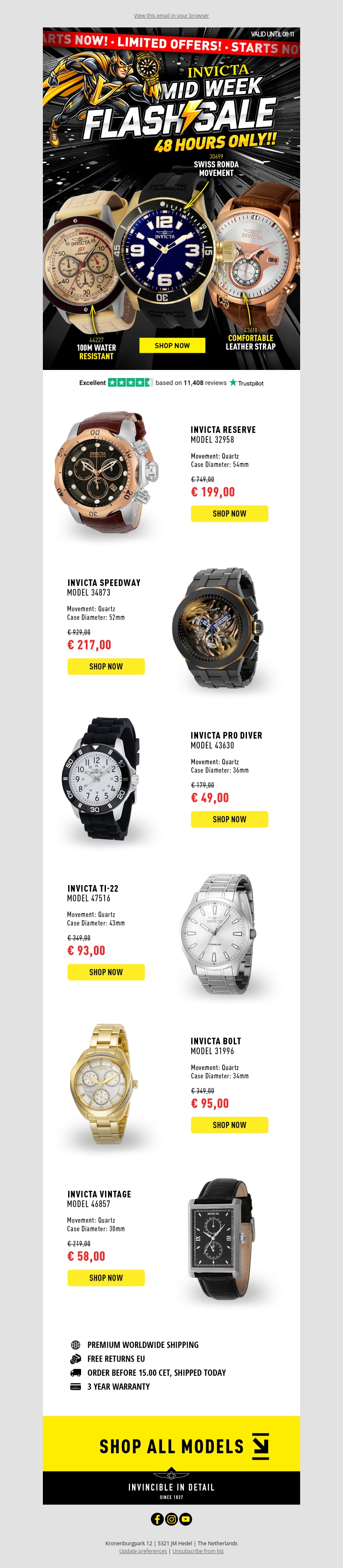The image size is (343, 1568).
Task: Open Invicta's YouTube channel
Action: (x=186, y=1519)
